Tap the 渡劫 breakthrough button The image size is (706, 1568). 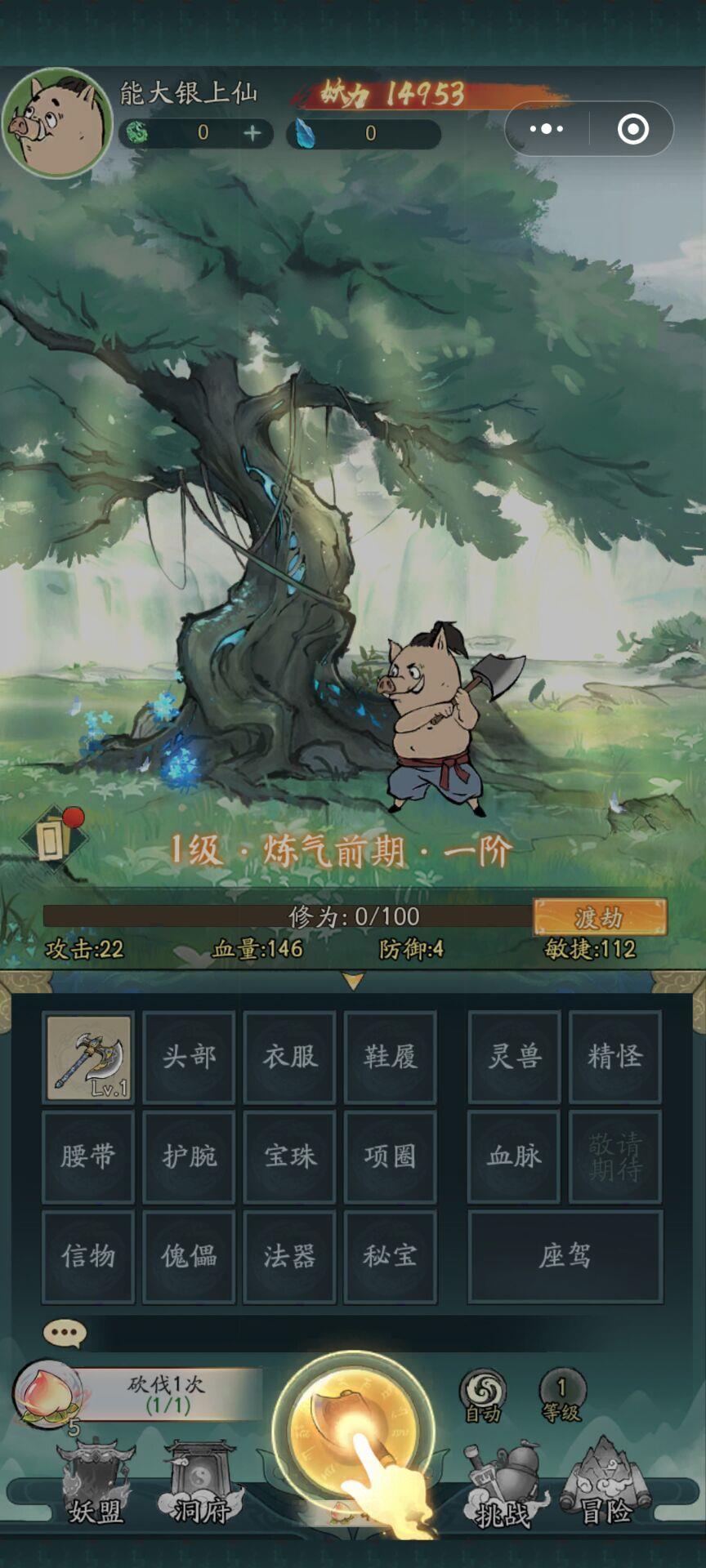tap(600, 917)
